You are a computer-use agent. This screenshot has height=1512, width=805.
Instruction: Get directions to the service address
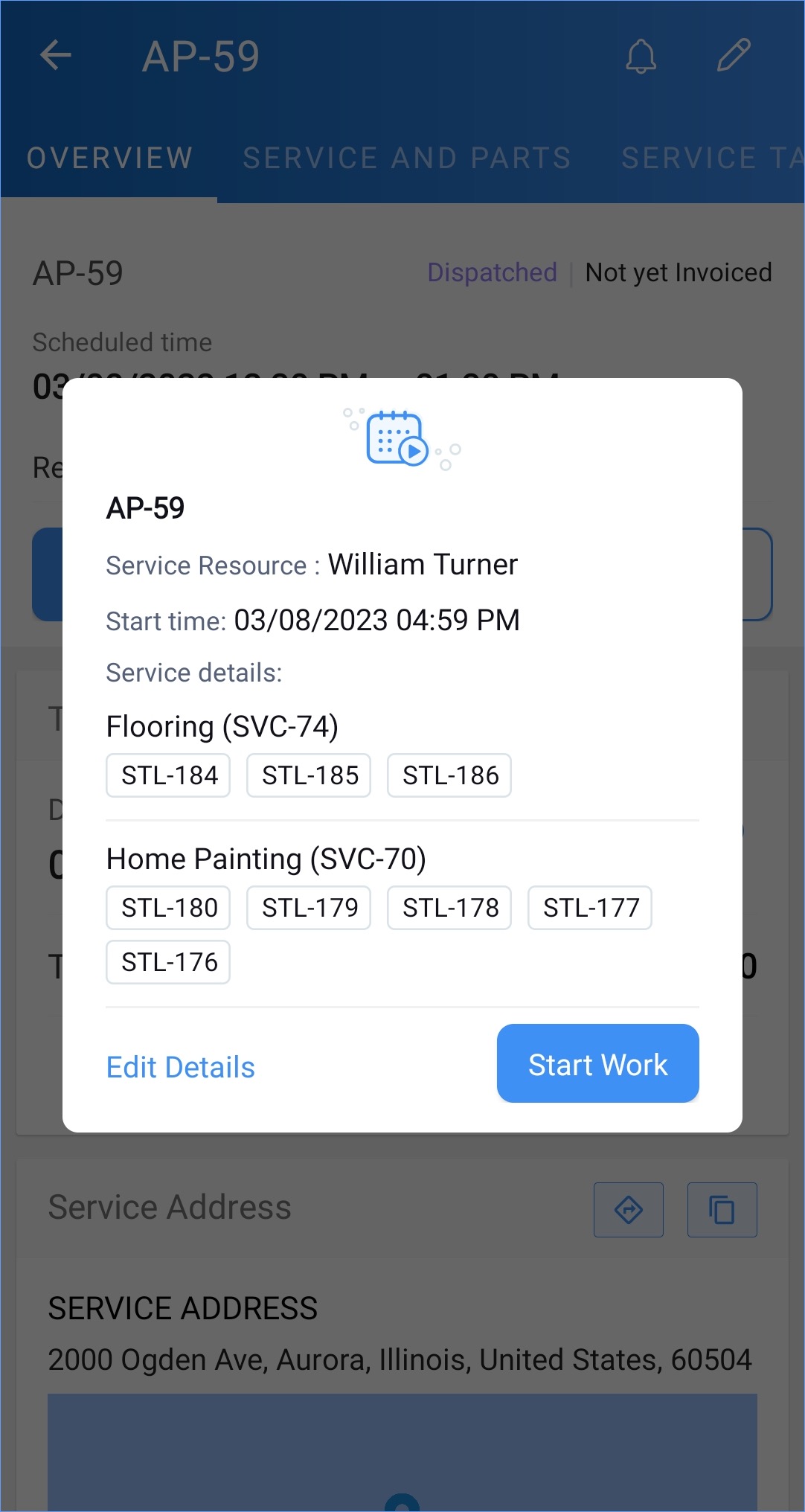click(629, 1210)
